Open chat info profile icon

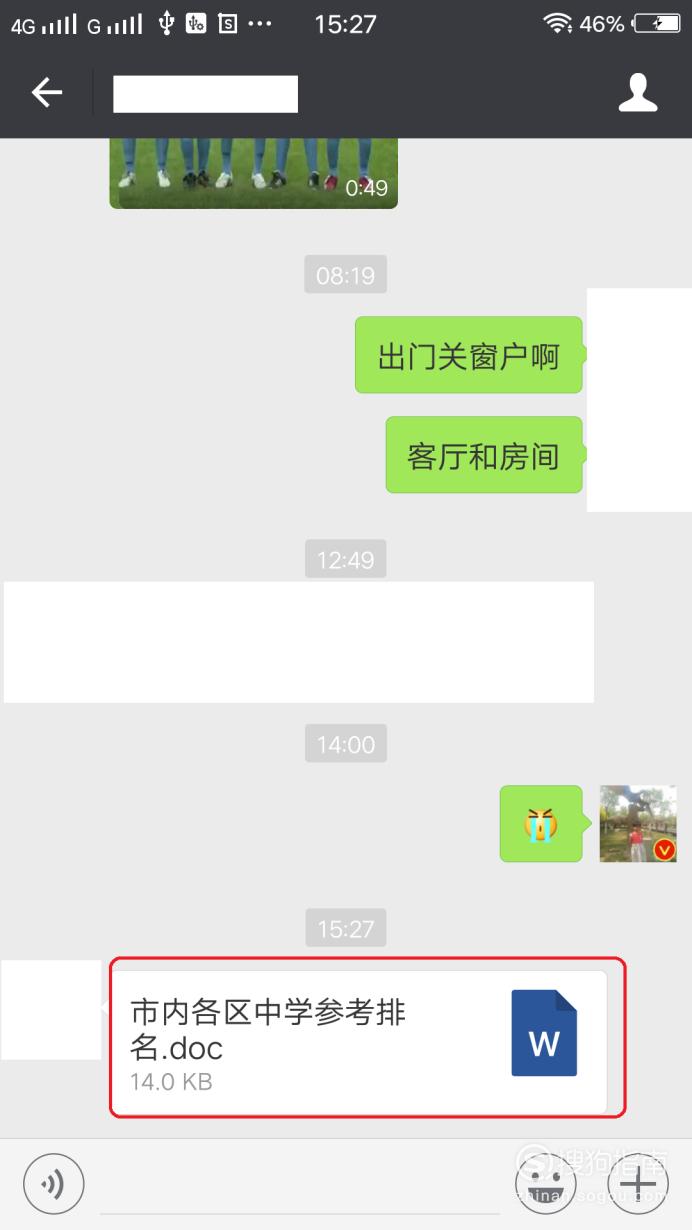[x=638, y=93]
